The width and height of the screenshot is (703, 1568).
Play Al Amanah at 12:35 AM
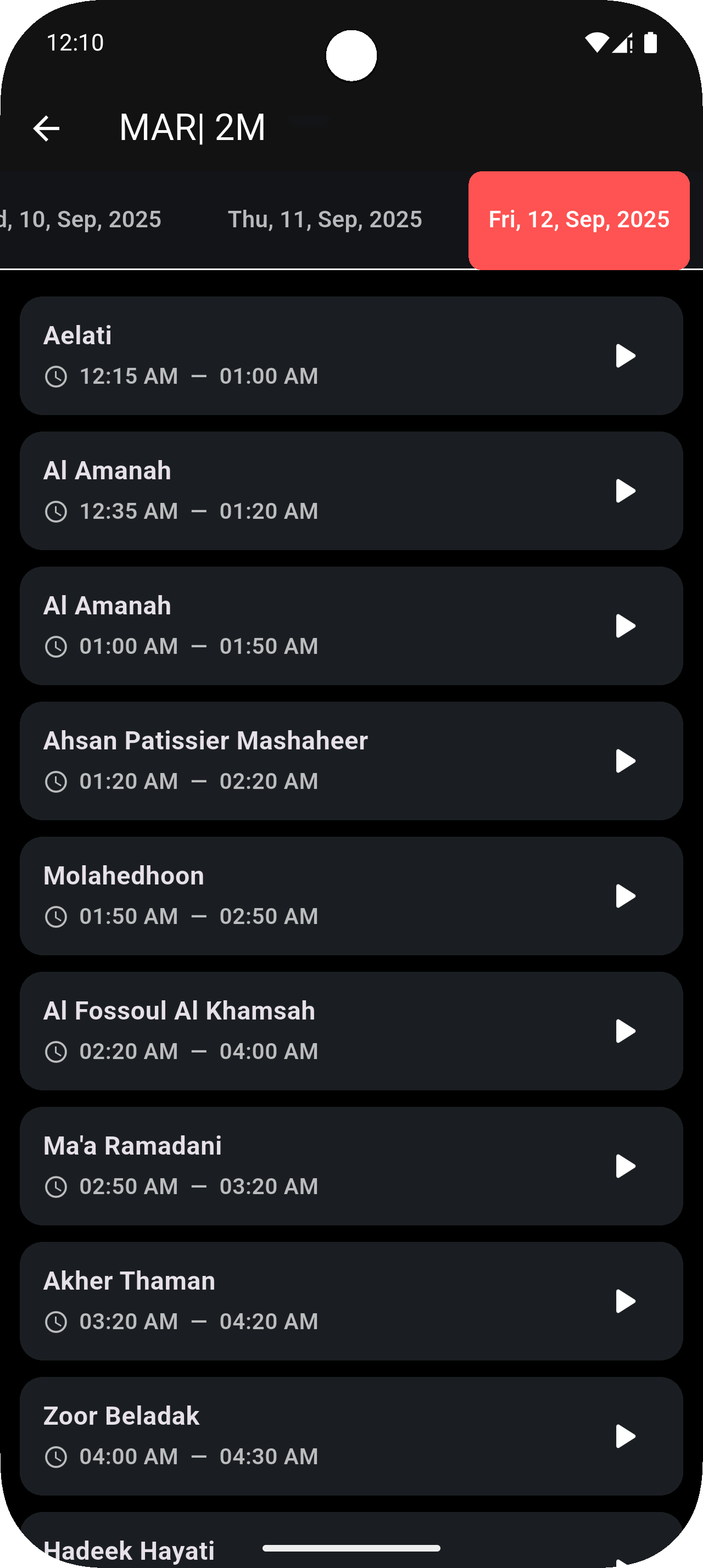(x=624, y=491)
